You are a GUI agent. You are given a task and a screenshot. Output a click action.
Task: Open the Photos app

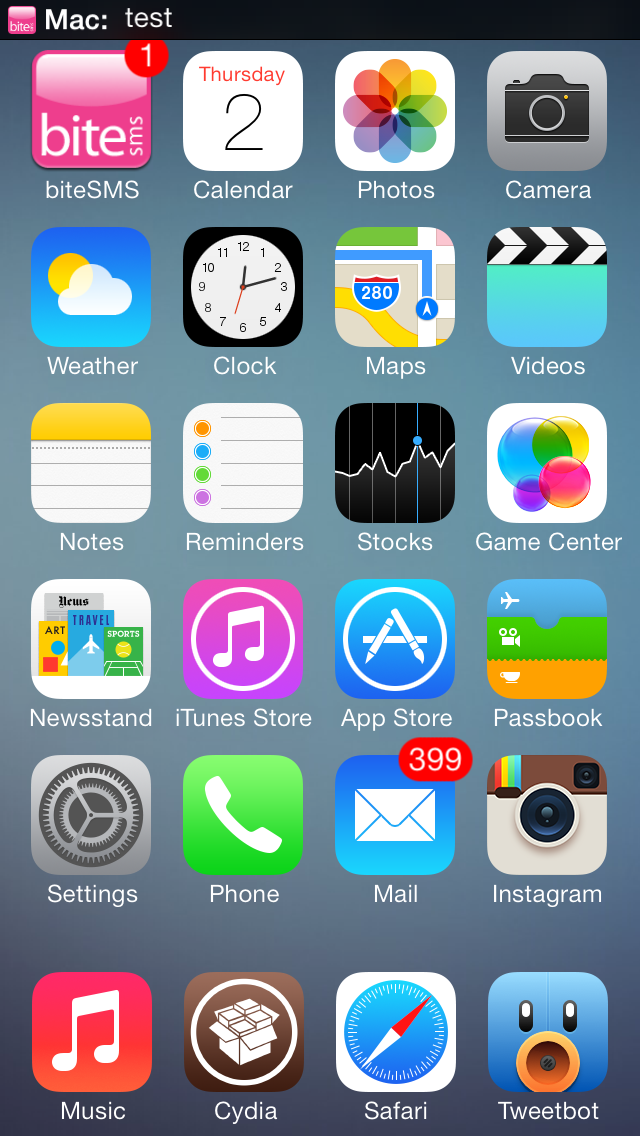point(395,111)
